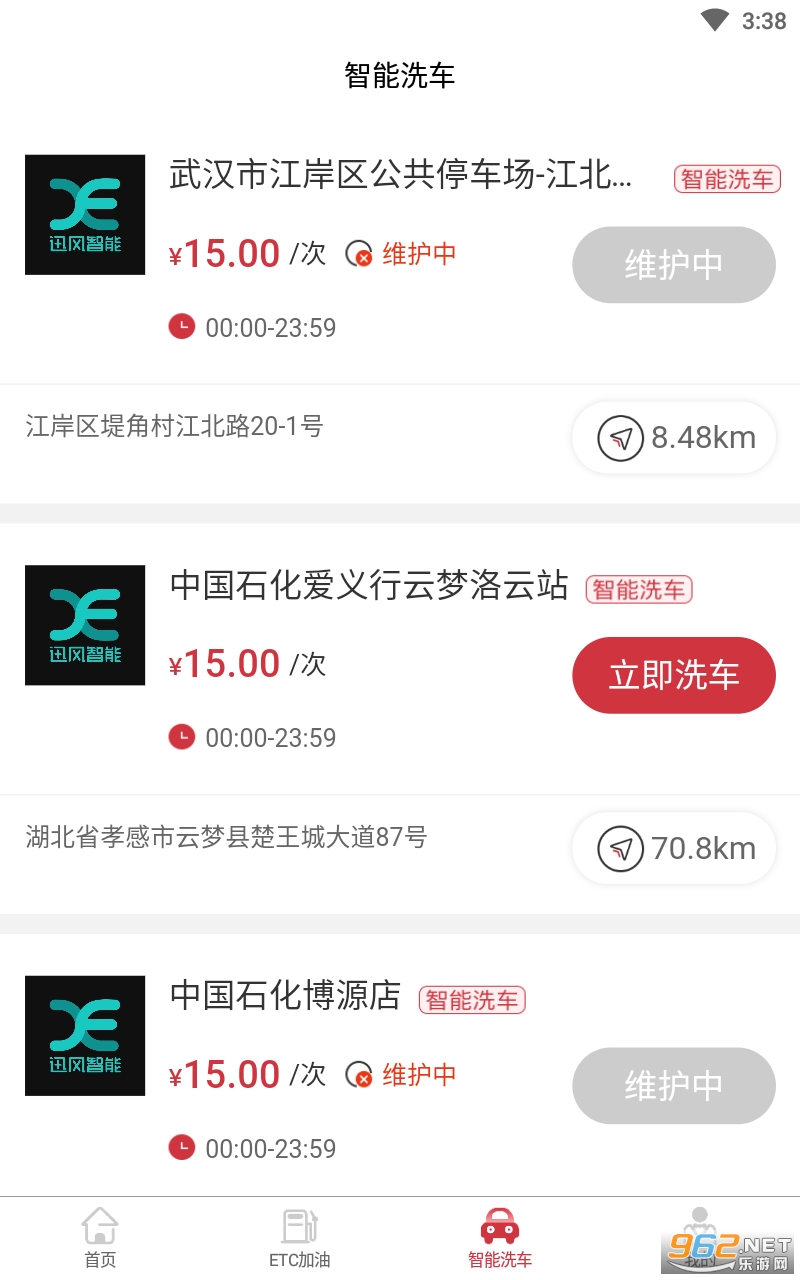Tap 立即洗车 for 中国石化爱义行云梦洛云站
Image resolution: width=800 pixels, height=1280 pixels.
click(x=673, y=675)
